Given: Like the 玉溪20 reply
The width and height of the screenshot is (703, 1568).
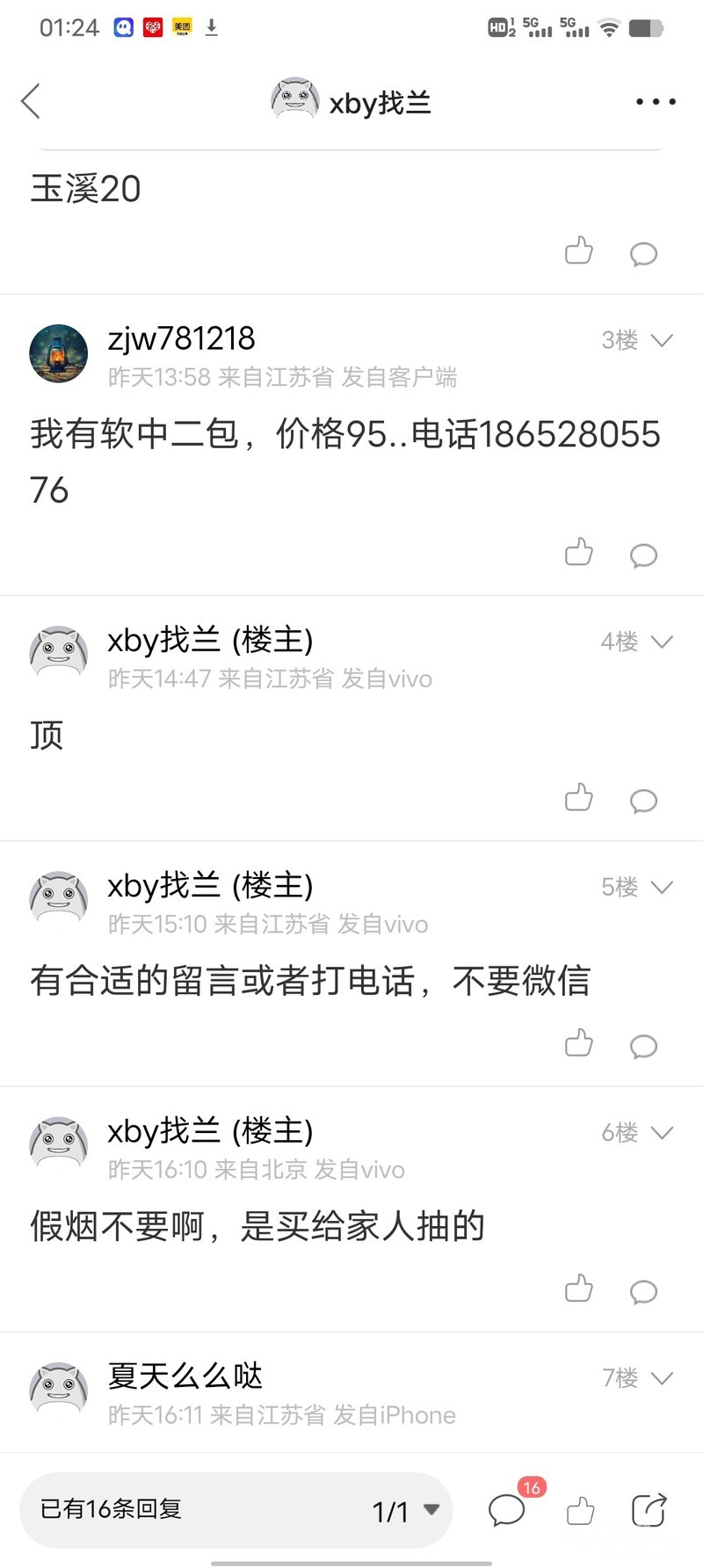Looking at the screenshot, I should coord(578,251).
